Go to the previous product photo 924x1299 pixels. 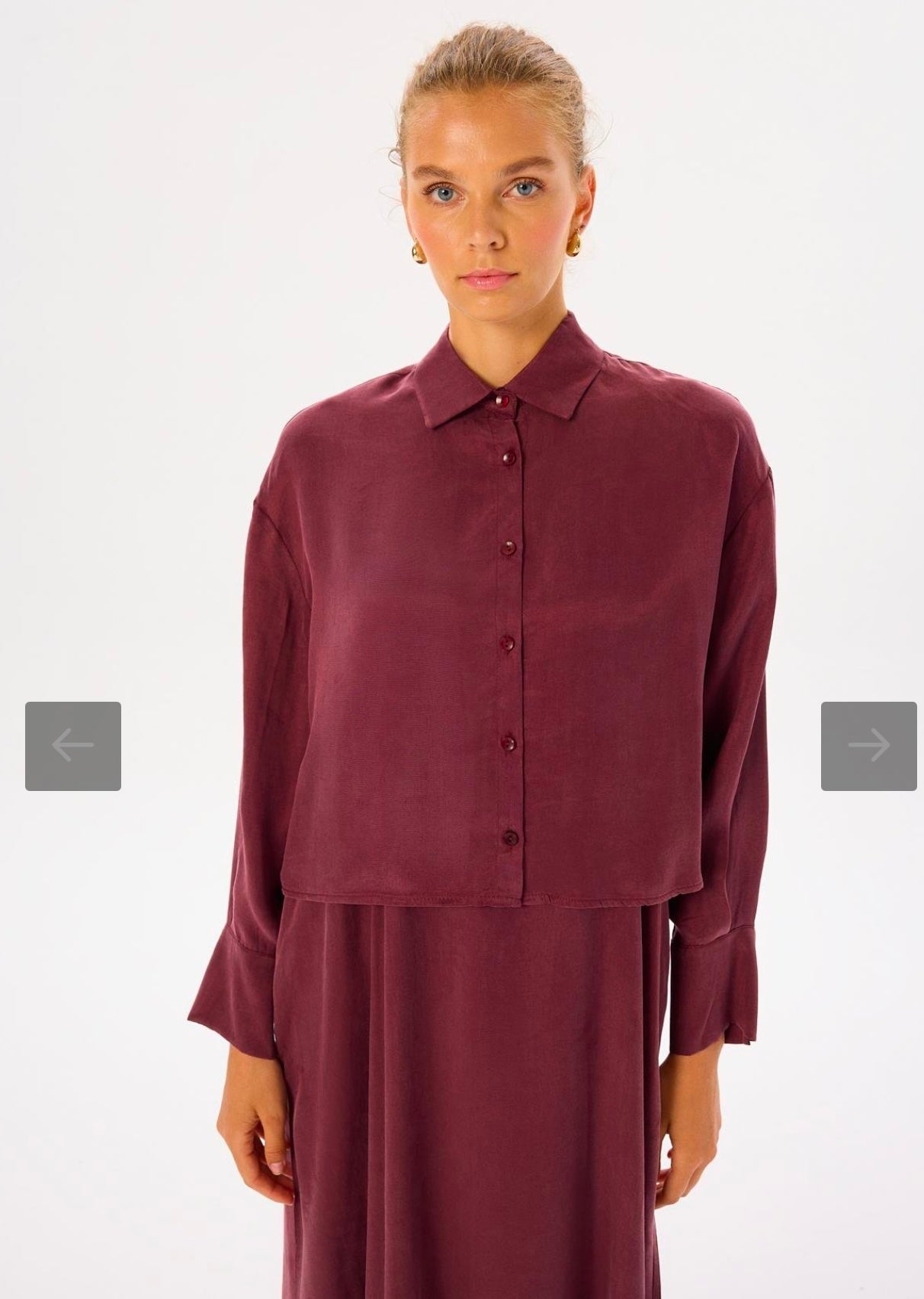[x=73, y=745]
